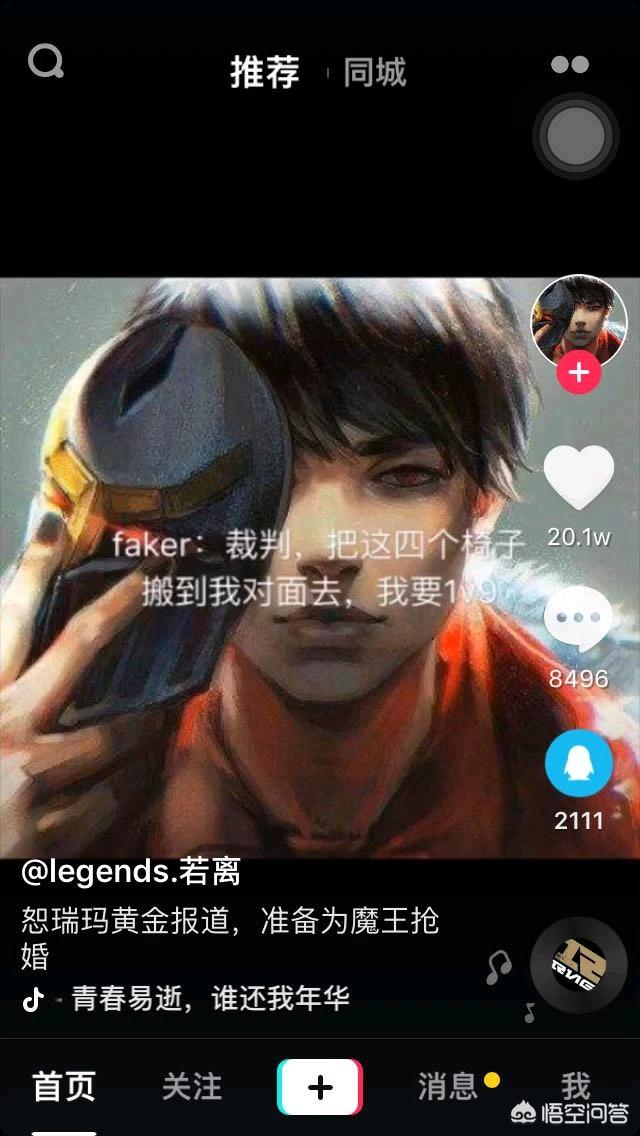This screenshot has width=640, height=1136.
Task: Tap the floating gray circle button
Action: (x=577, y=135)
